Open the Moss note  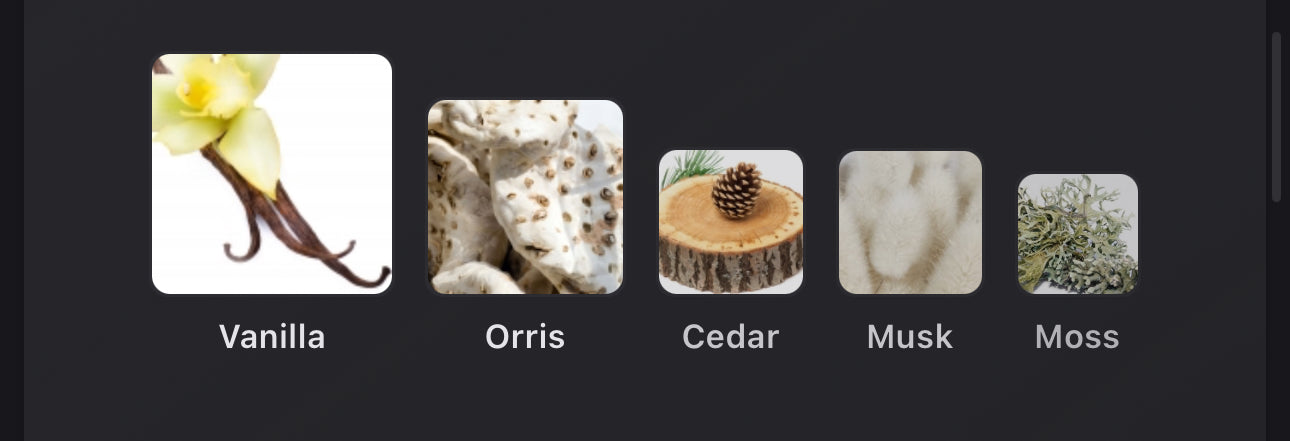tap(1077, 234)
